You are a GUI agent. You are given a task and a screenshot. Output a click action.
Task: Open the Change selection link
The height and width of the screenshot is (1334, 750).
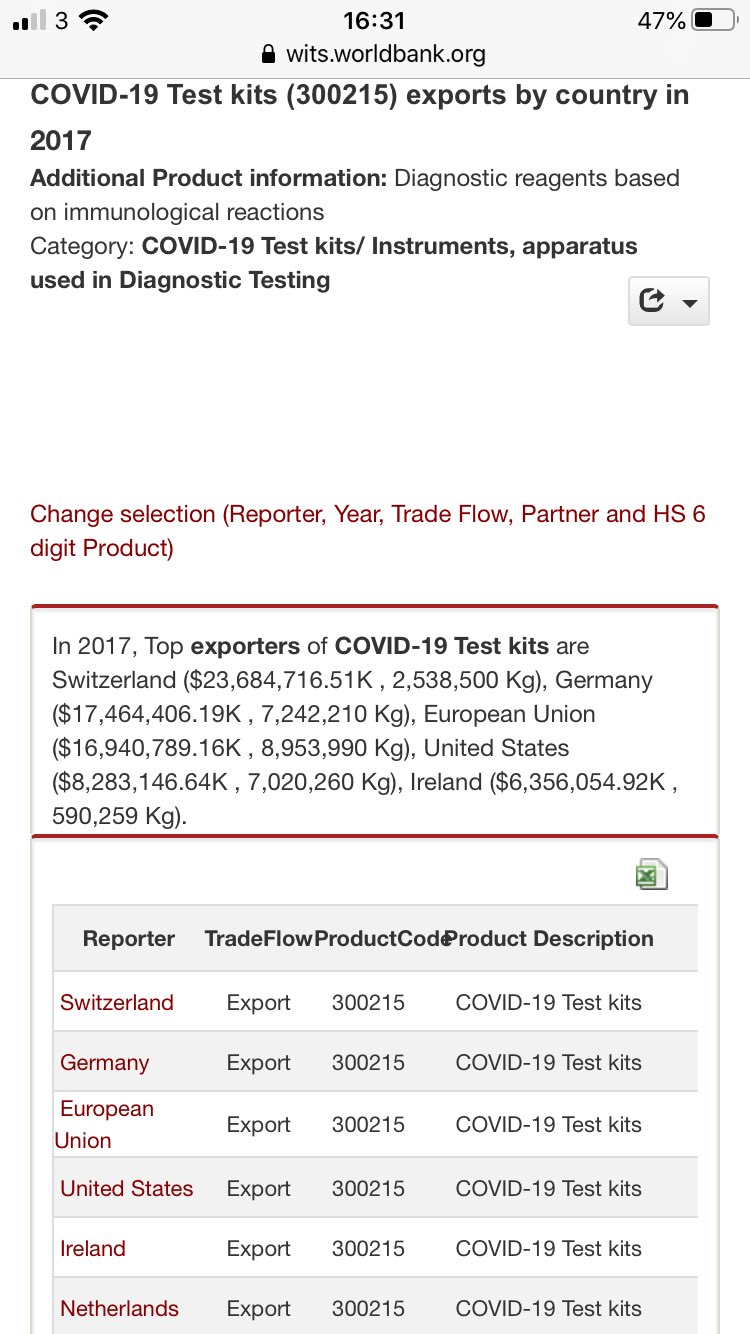pos(367,531)
